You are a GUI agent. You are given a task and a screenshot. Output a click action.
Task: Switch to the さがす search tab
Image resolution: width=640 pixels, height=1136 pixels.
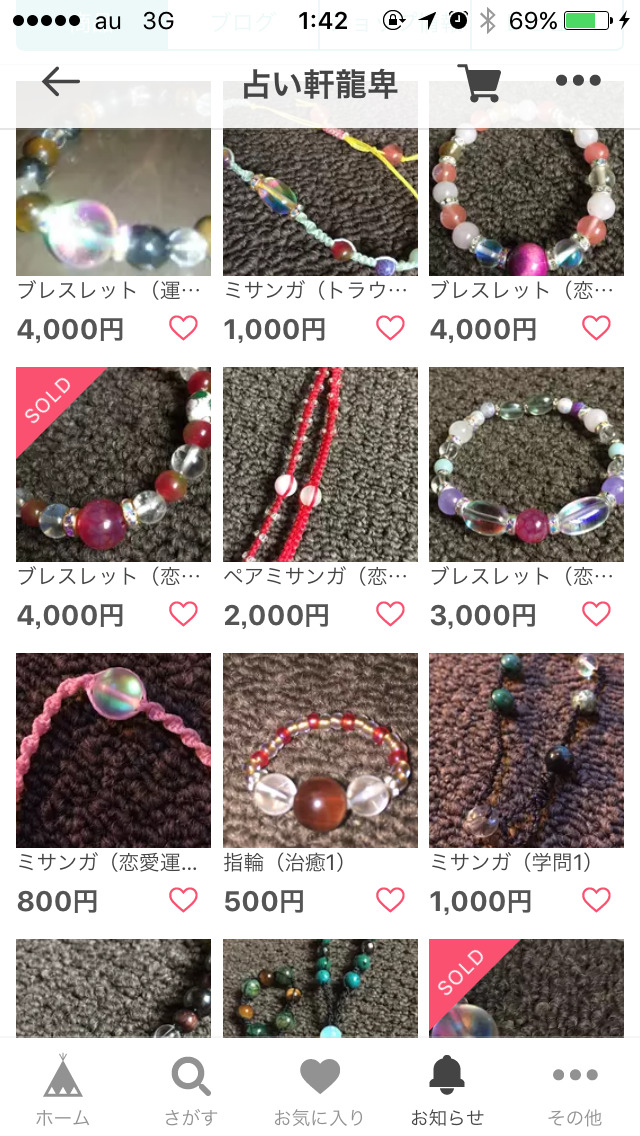coord(191,1088)
